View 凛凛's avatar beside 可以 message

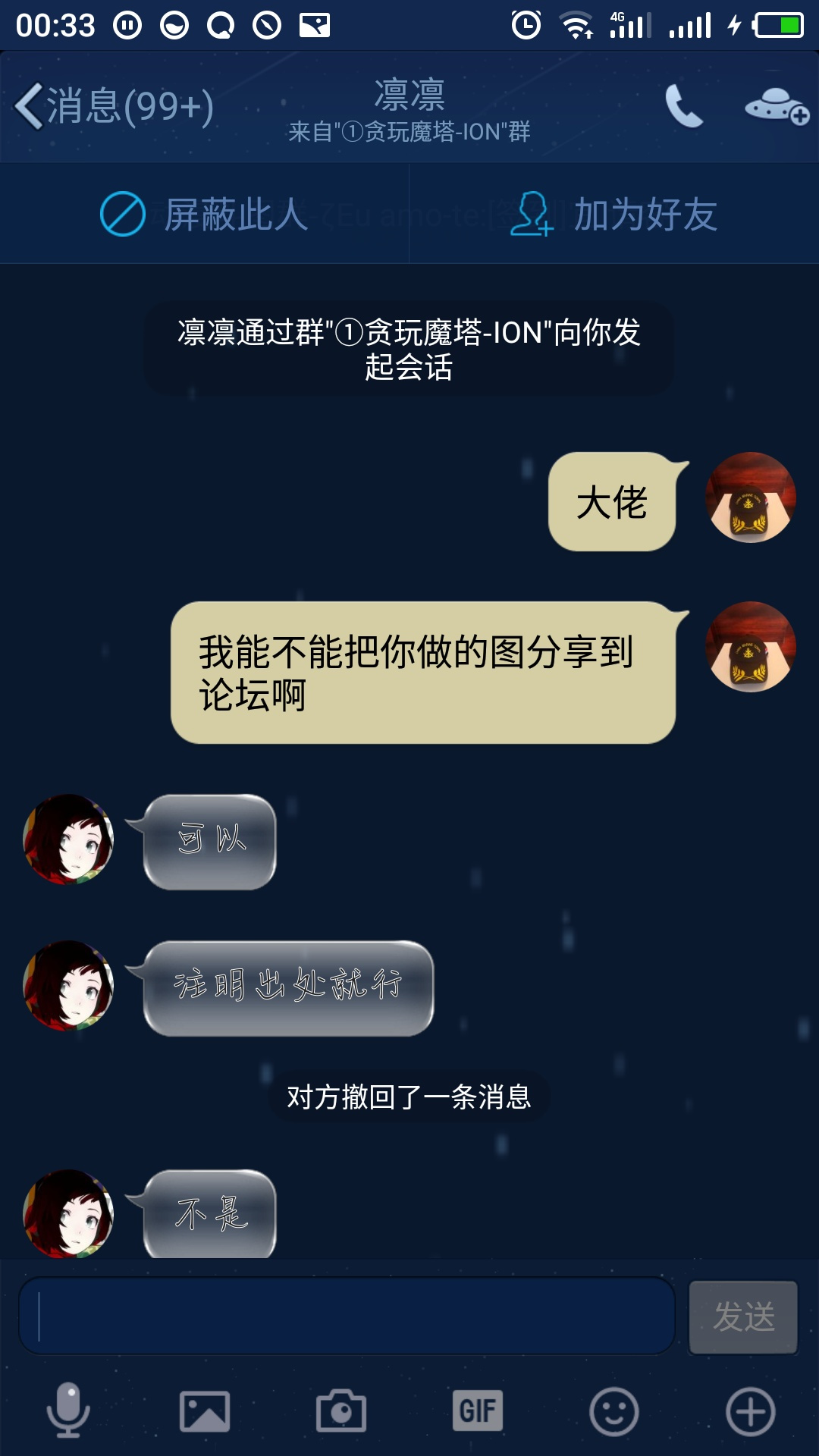click(68, 839)
